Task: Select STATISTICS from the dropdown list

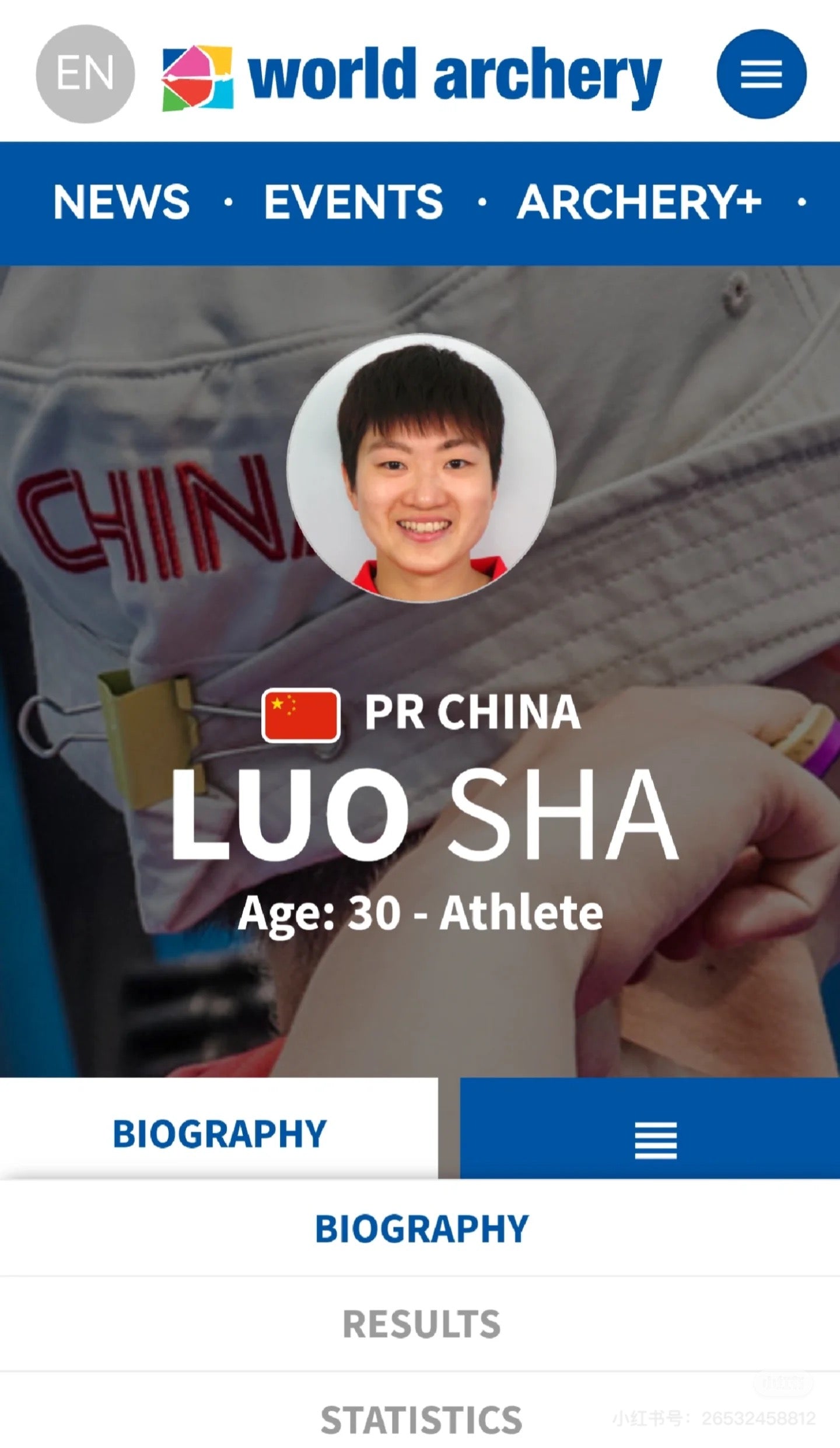Action: click(x=421, y=1419)
